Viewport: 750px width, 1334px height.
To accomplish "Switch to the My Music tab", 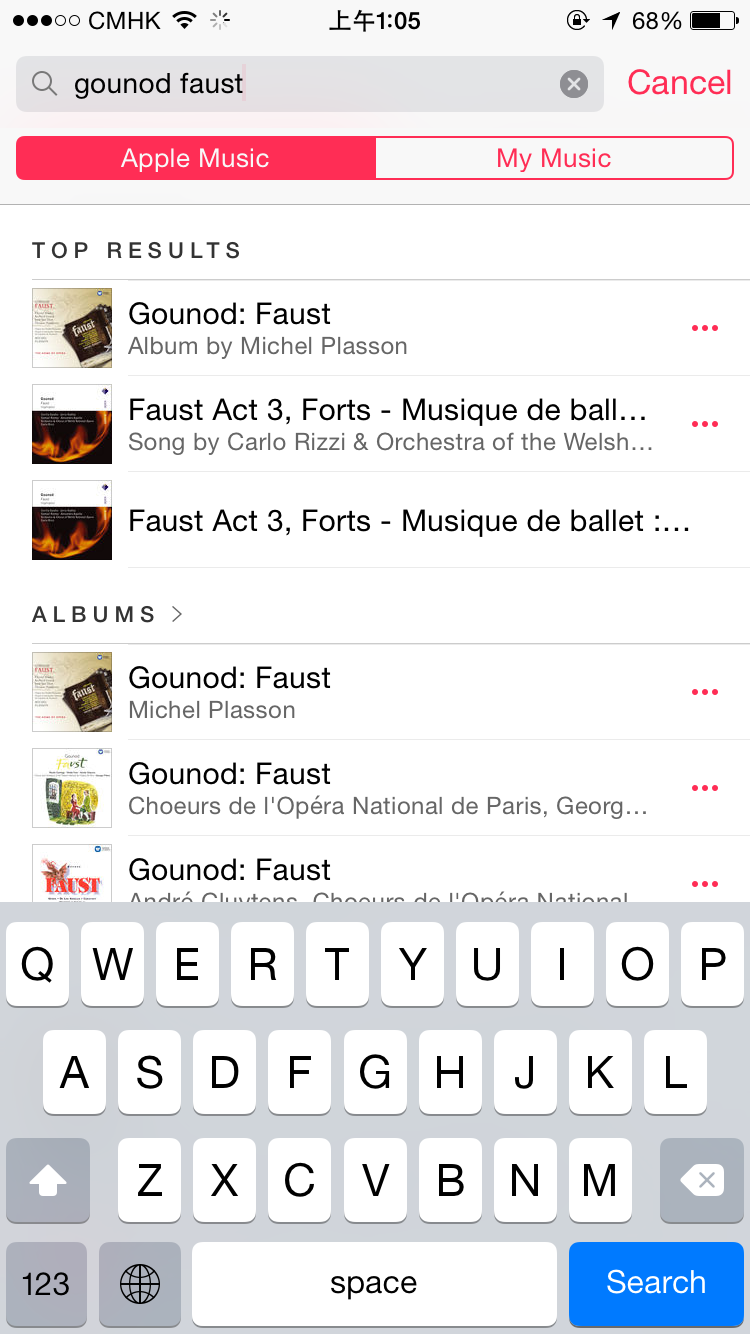I will click(x=553, y=158).
